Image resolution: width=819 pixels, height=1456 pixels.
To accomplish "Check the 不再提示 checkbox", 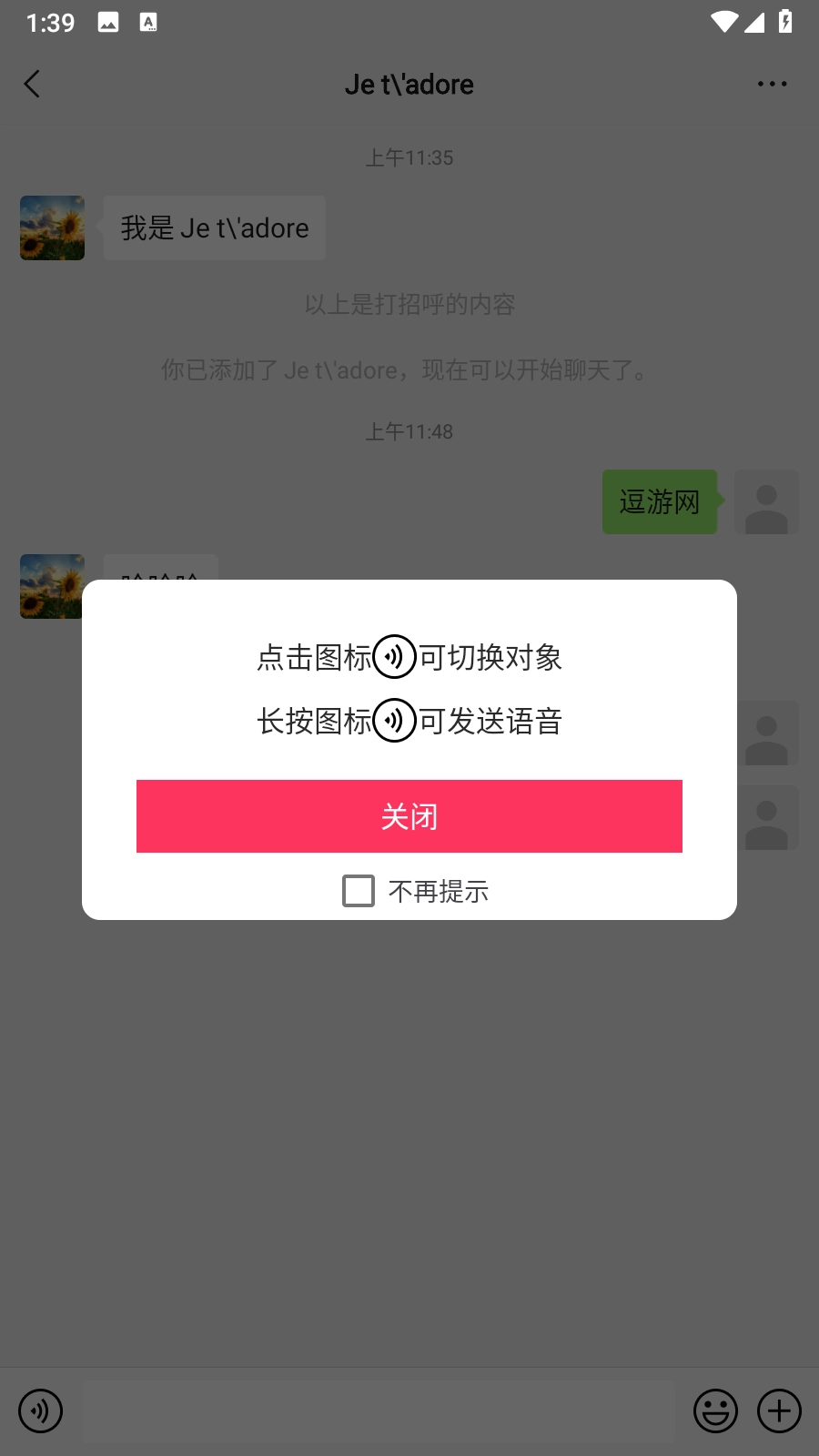I will click(359, 891).
